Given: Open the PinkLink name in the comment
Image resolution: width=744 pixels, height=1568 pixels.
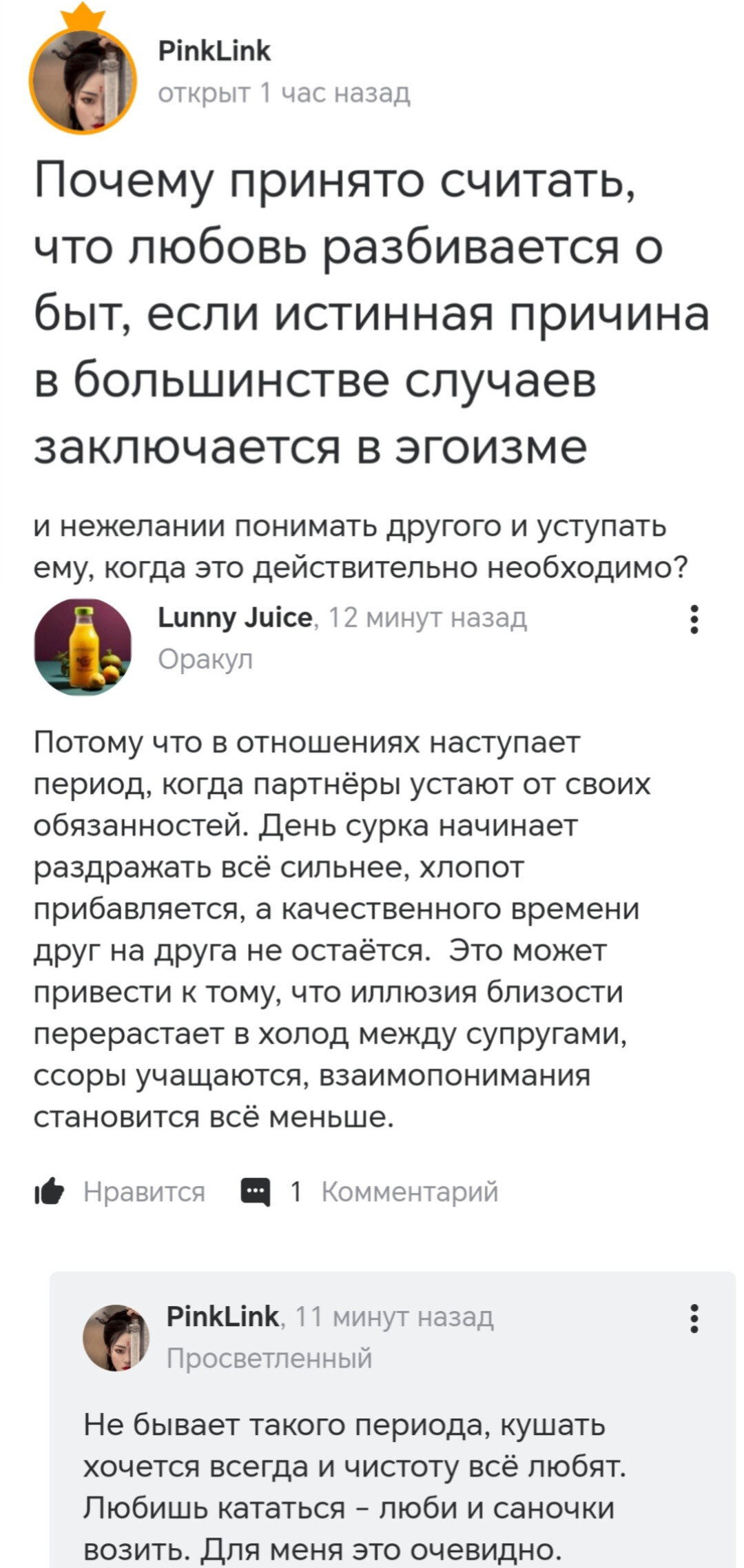Looking at the screenshot, I should coord(223,1316).
